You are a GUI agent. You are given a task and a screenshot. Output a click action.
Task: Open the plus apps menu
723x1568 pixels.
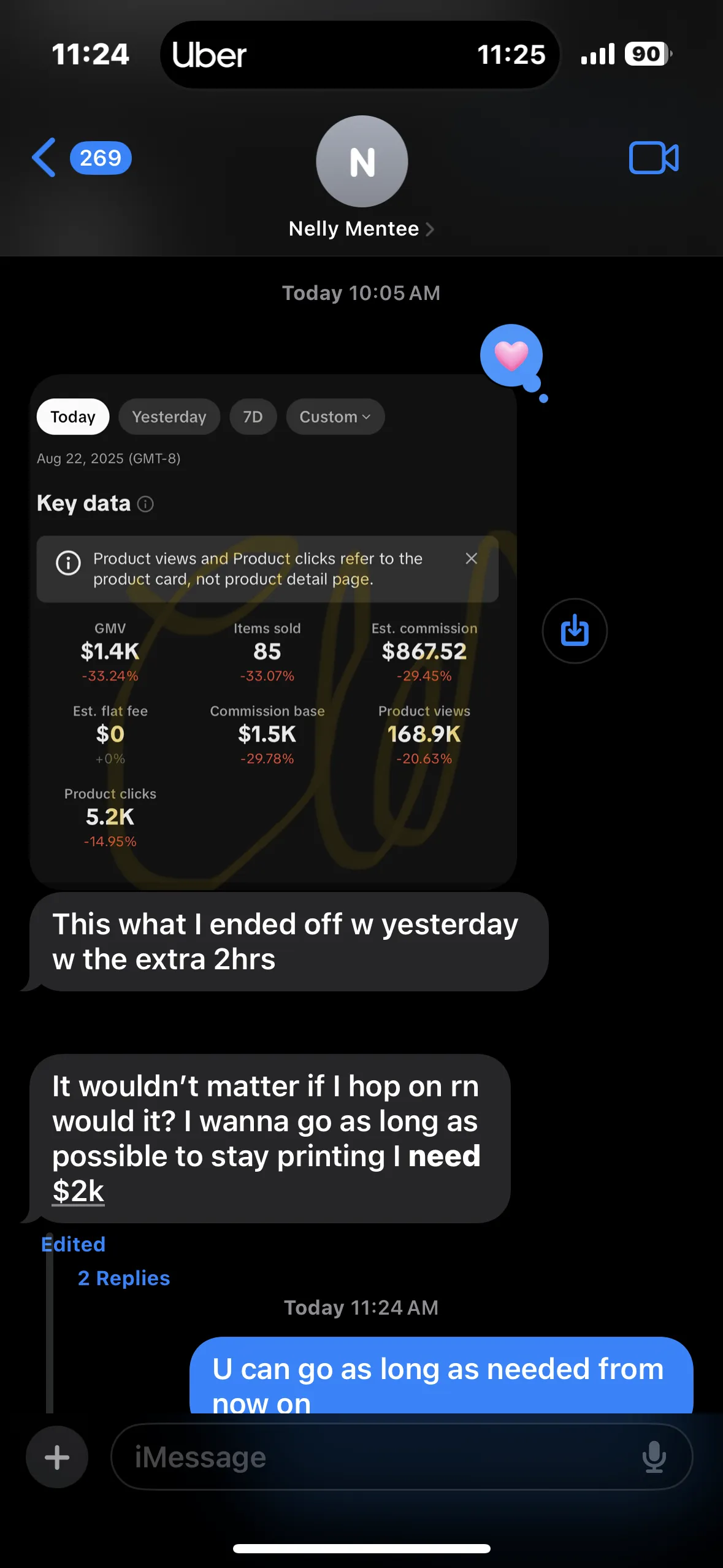[57, 1457]
